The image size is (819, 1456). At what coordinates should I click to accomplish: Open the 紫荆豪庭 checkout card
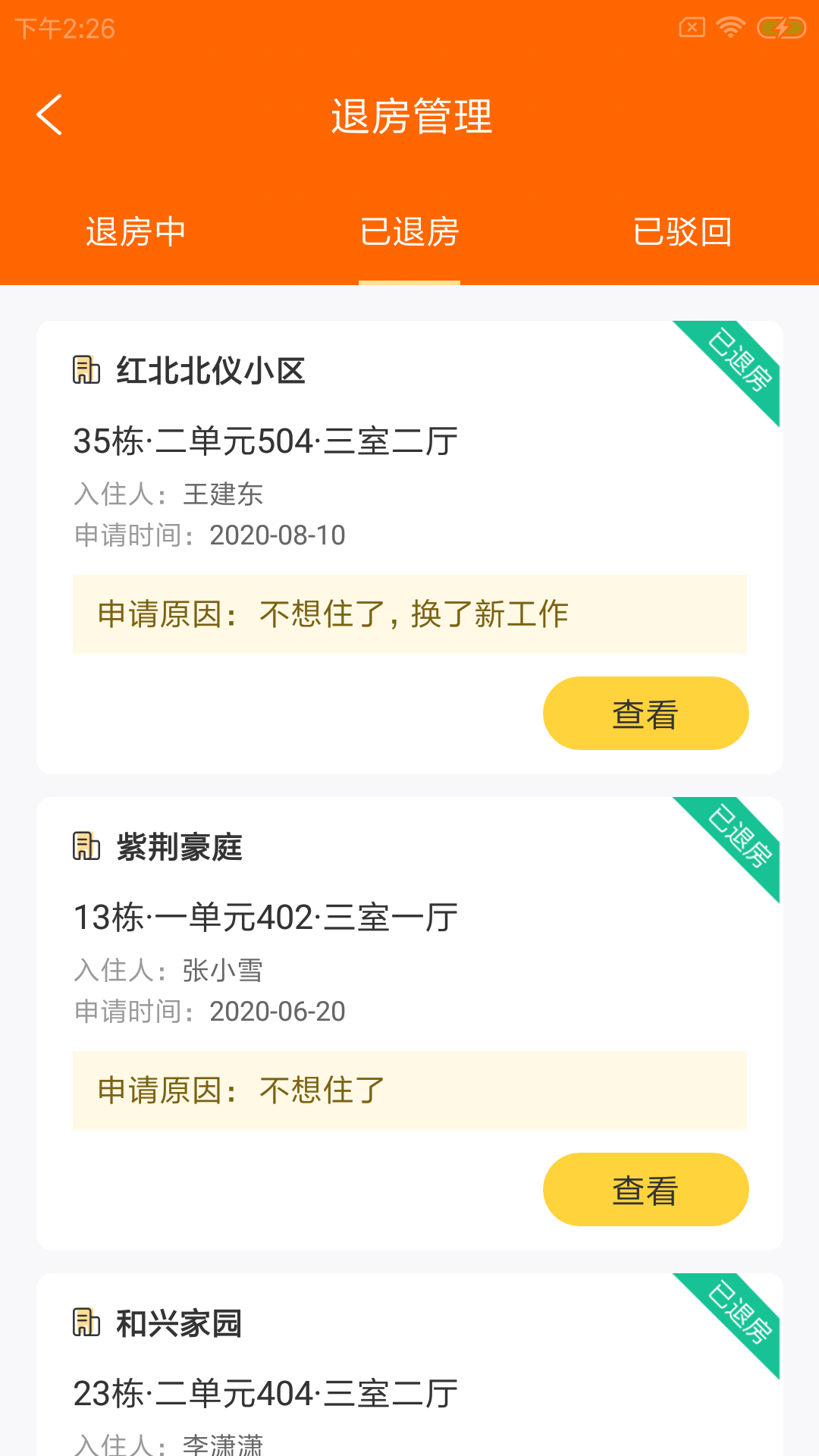[x=409, y=1024]
